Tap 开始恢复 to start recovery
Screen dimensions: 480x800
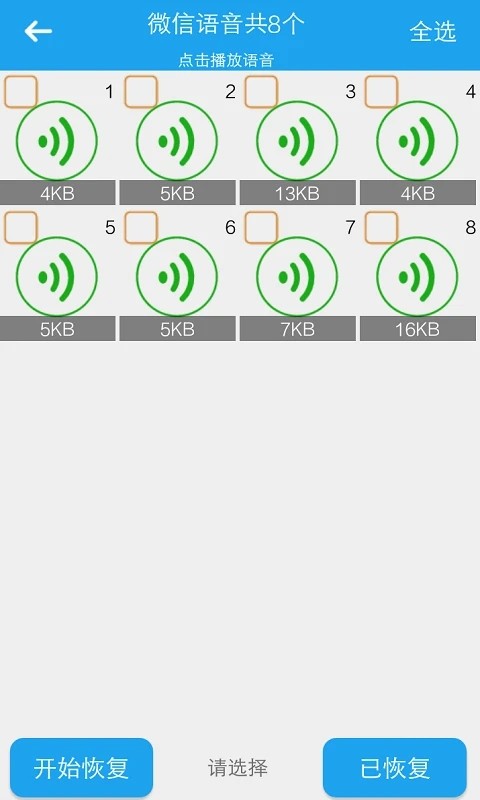pos(82,767)
